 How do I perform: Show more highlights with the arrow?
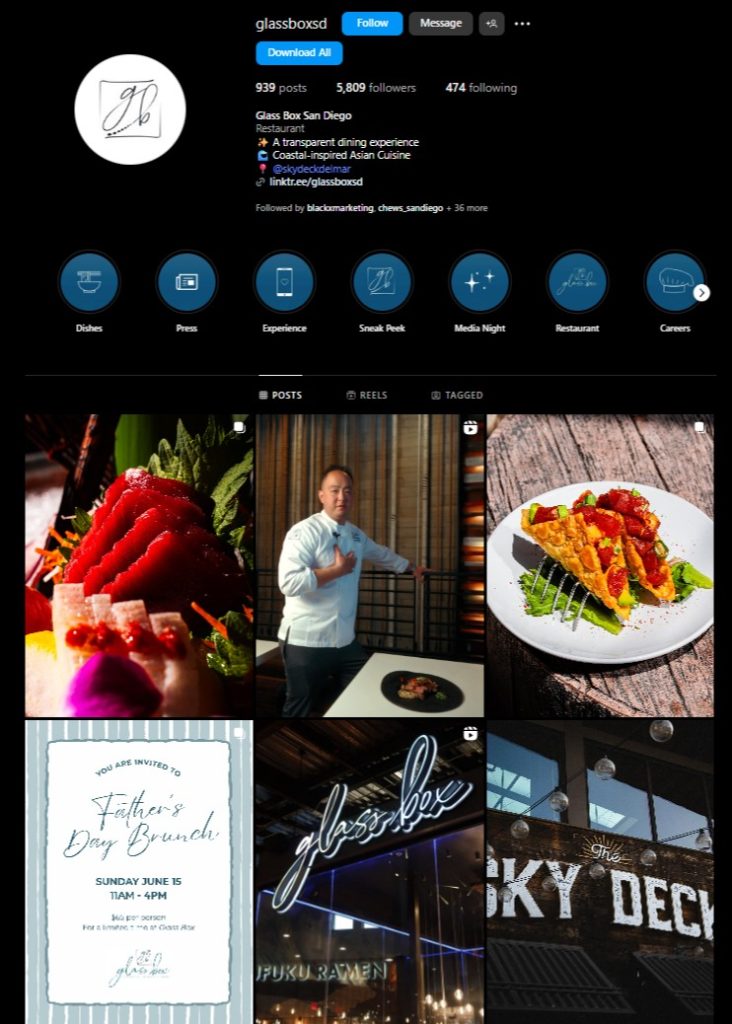click(701, 293)
